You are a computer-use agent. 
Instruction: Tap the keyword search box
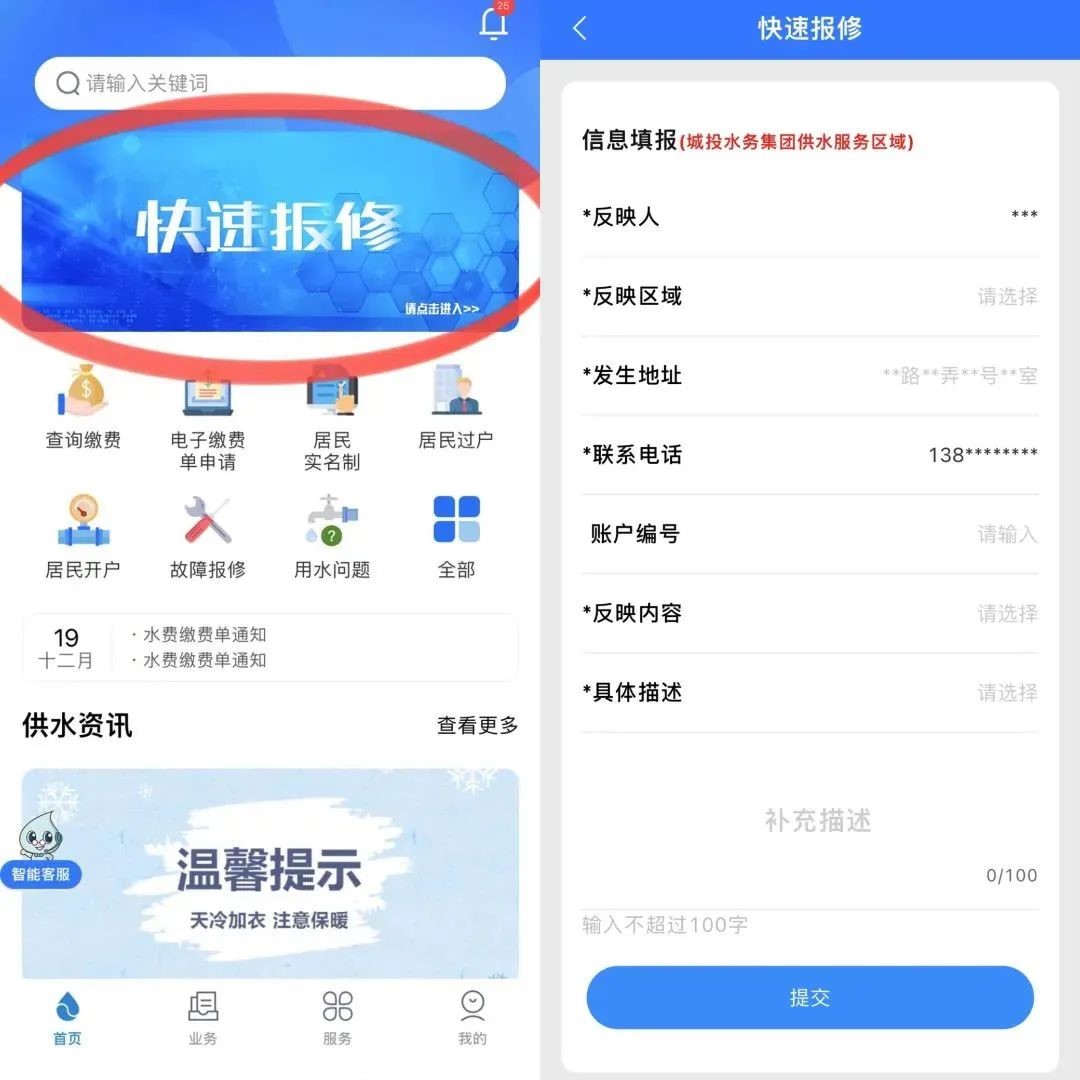click(x=270, y=83)
